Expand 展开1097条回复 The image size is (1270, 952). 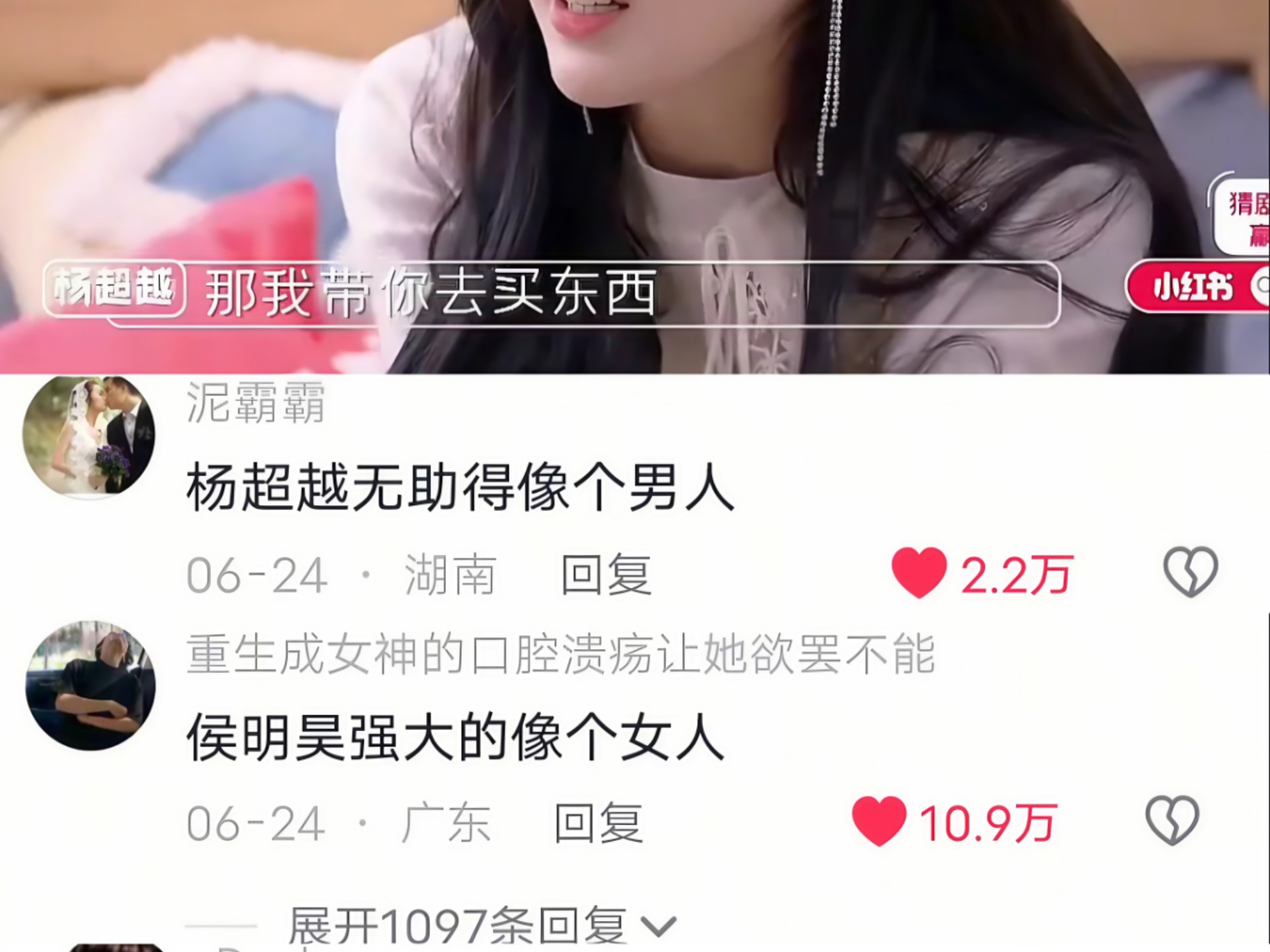tap(483, 926)
